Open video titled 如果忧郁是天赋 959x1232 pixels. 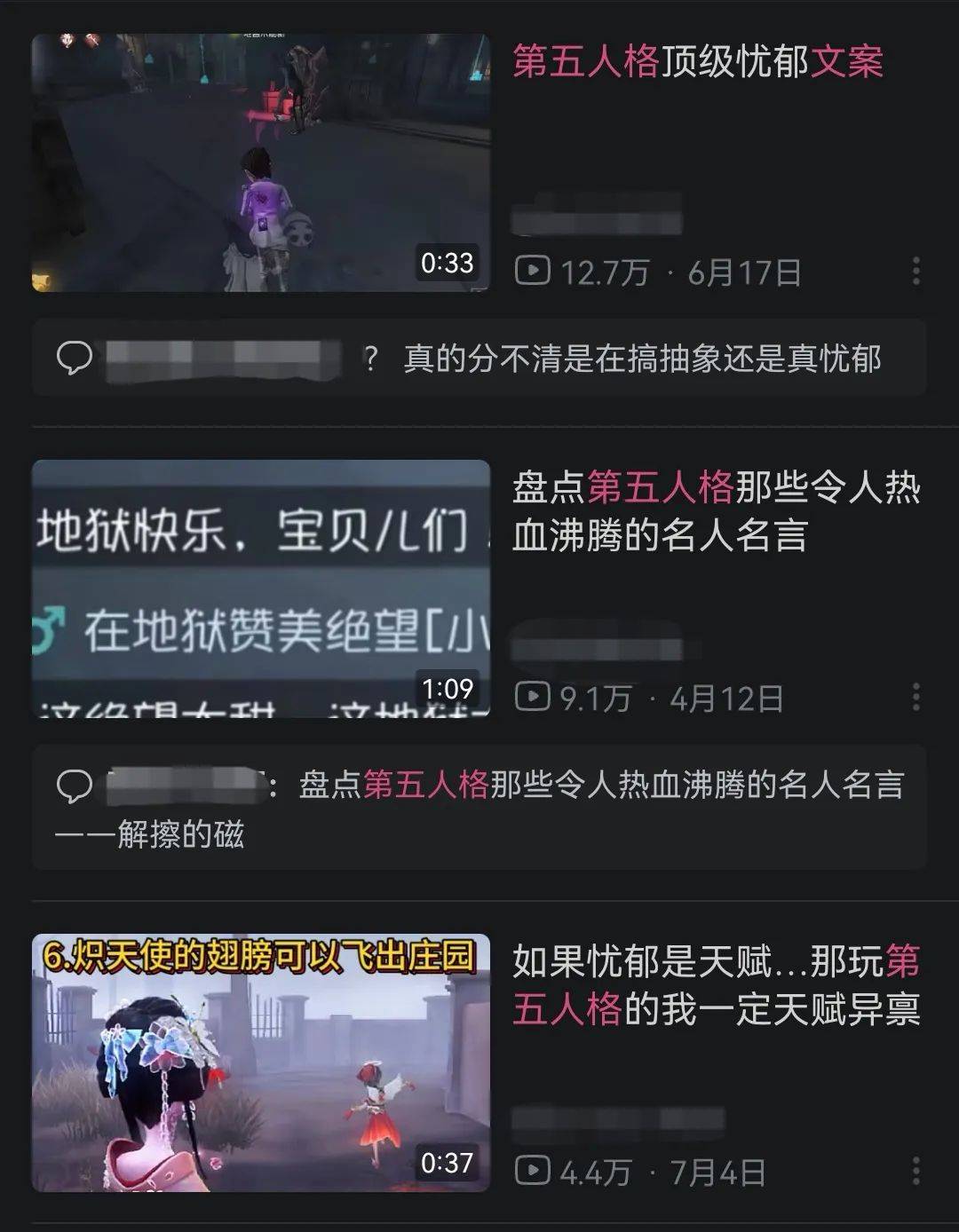(x=716, y=985)
